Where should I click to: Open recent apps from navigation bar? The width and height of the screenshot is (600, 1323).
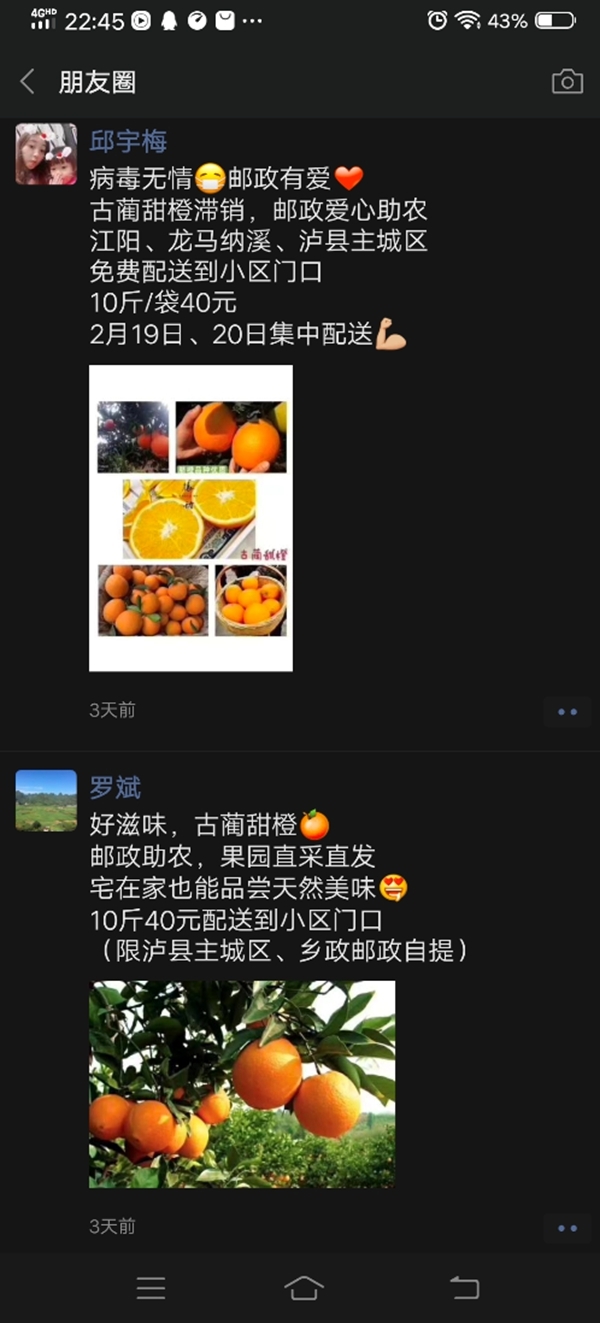pyautogui.click(x=151, y=1288)
